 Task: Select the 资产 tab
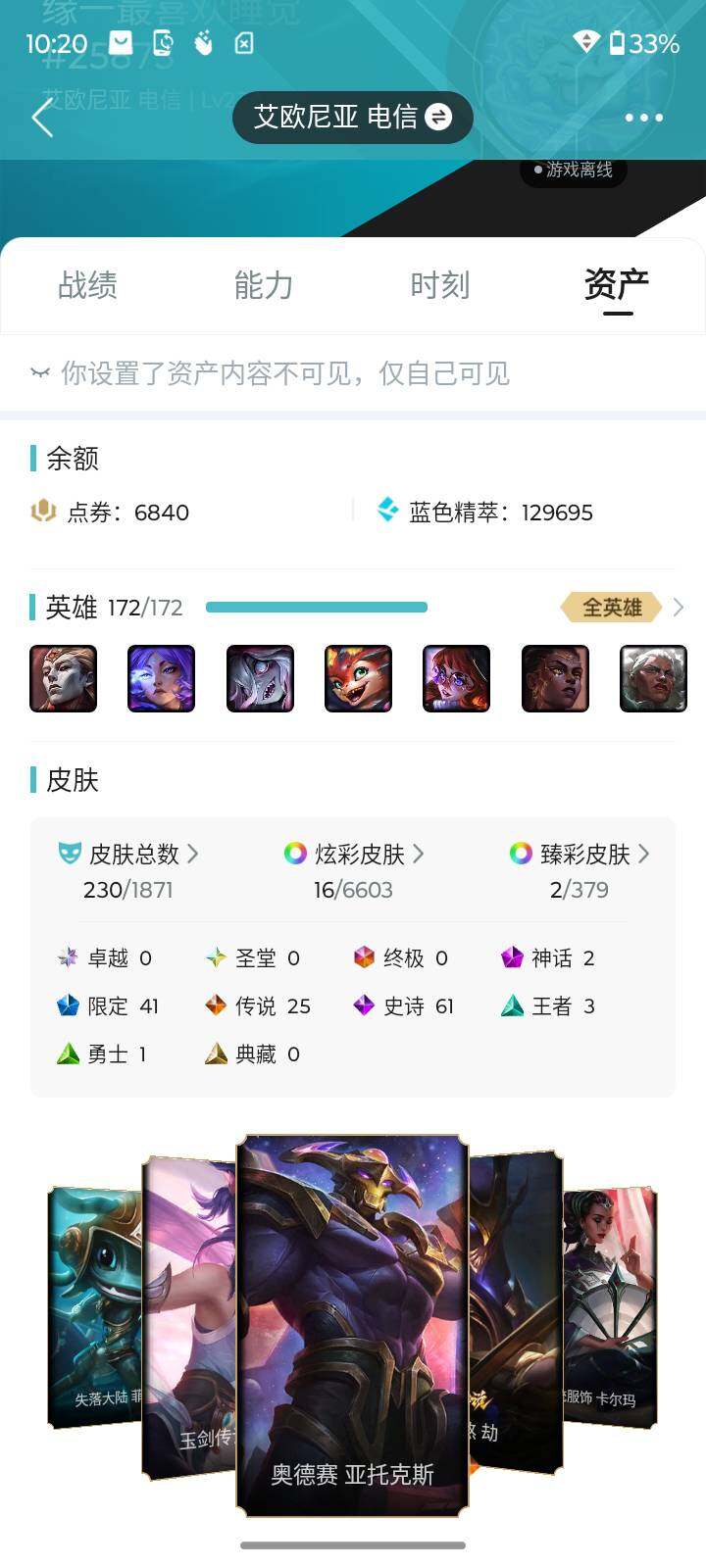(617, 285)
